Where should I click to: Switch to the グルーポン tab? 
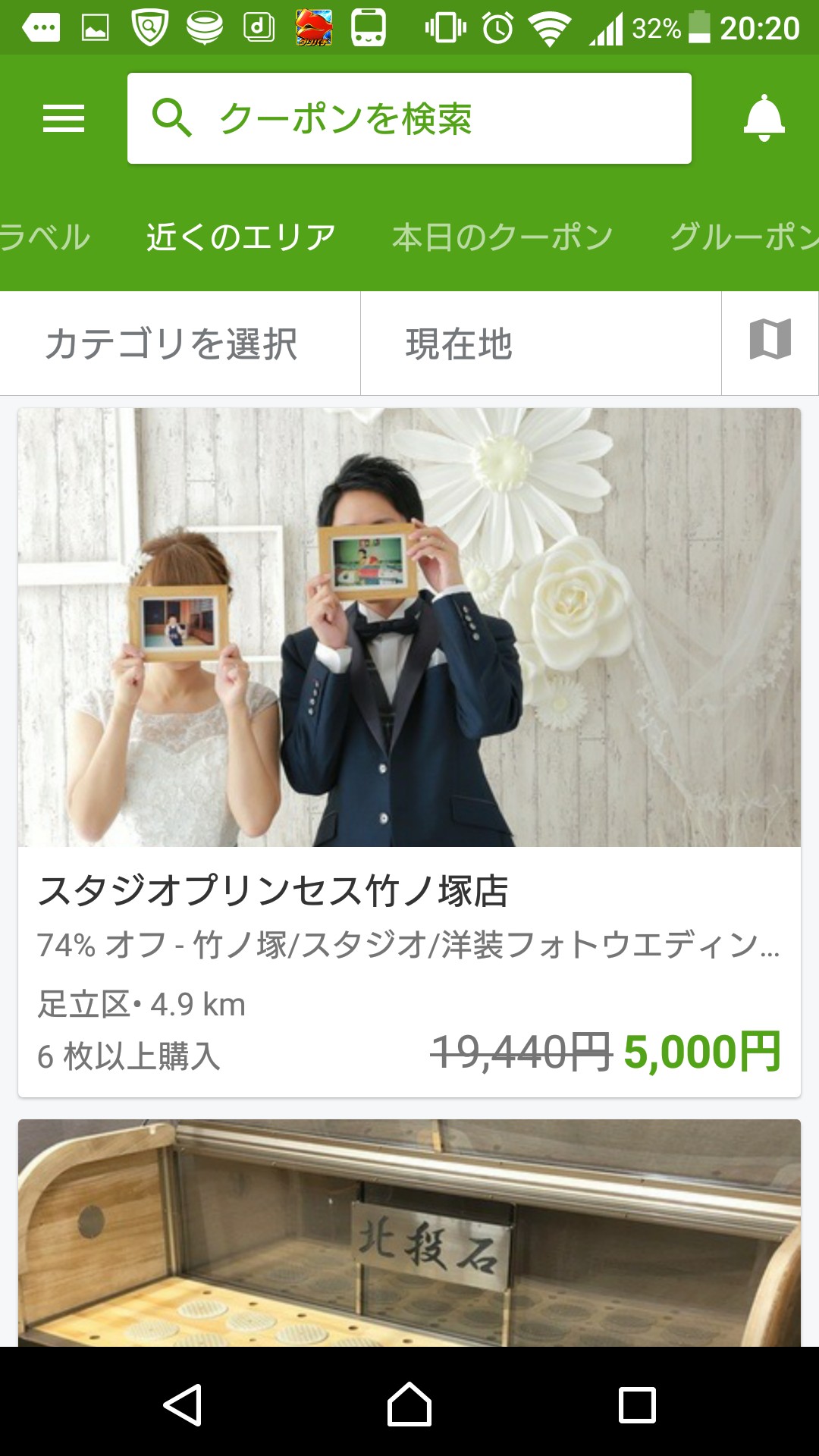click(x=743, y=237)
